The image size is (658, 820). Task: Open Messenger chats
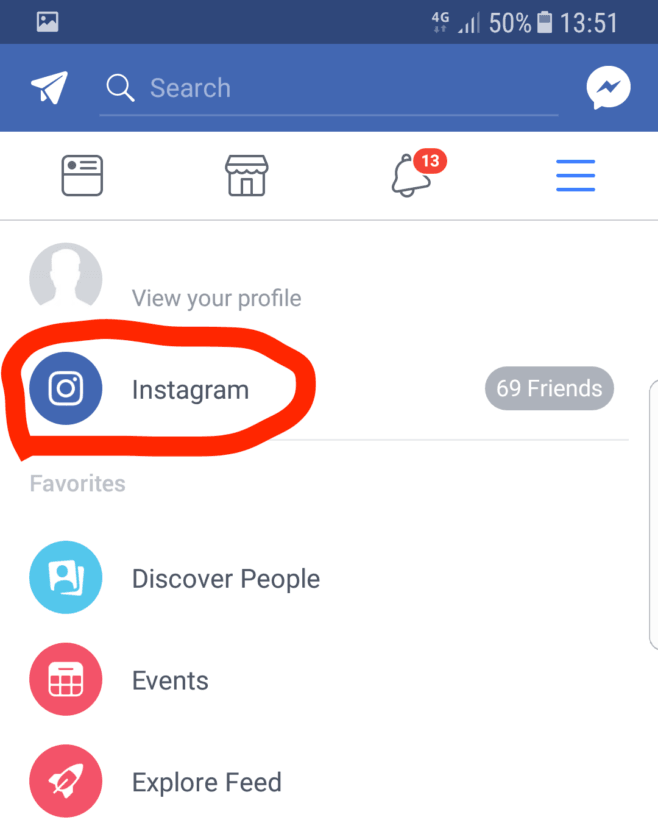pyautogui.click(x=608, y=89)
